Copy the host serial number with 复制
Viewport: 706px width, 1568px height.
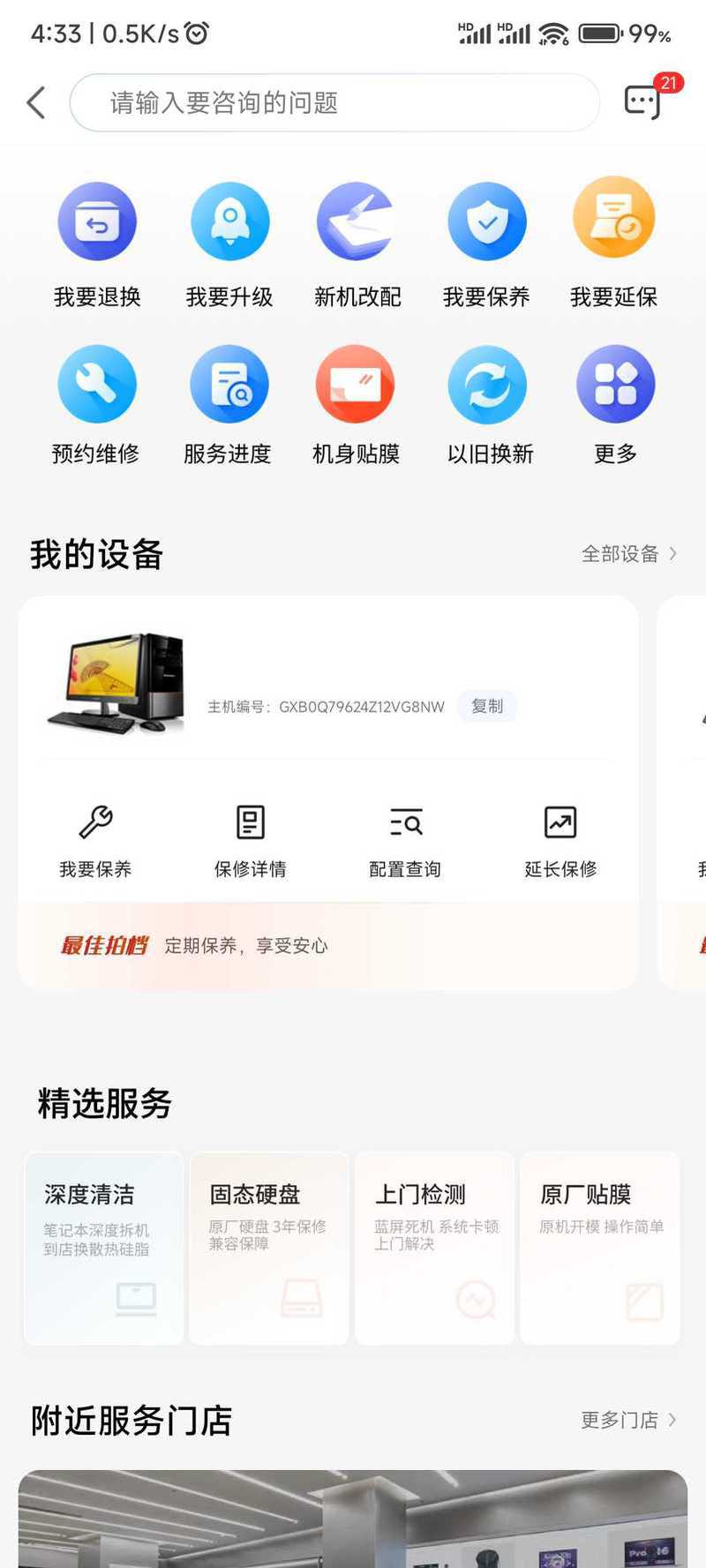coord(486,706)
